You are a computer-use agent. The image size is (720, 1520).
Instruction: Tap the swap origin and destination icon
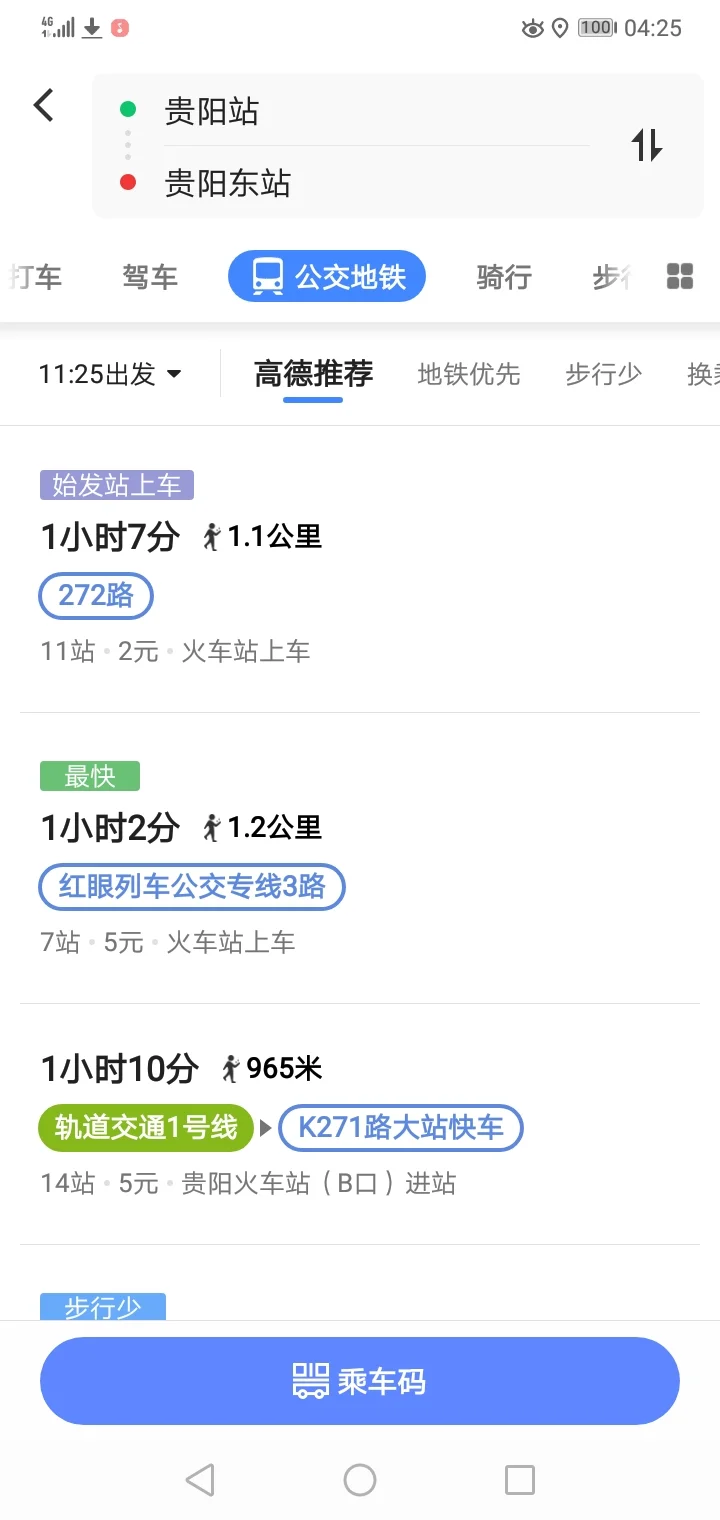pos(647,146)
